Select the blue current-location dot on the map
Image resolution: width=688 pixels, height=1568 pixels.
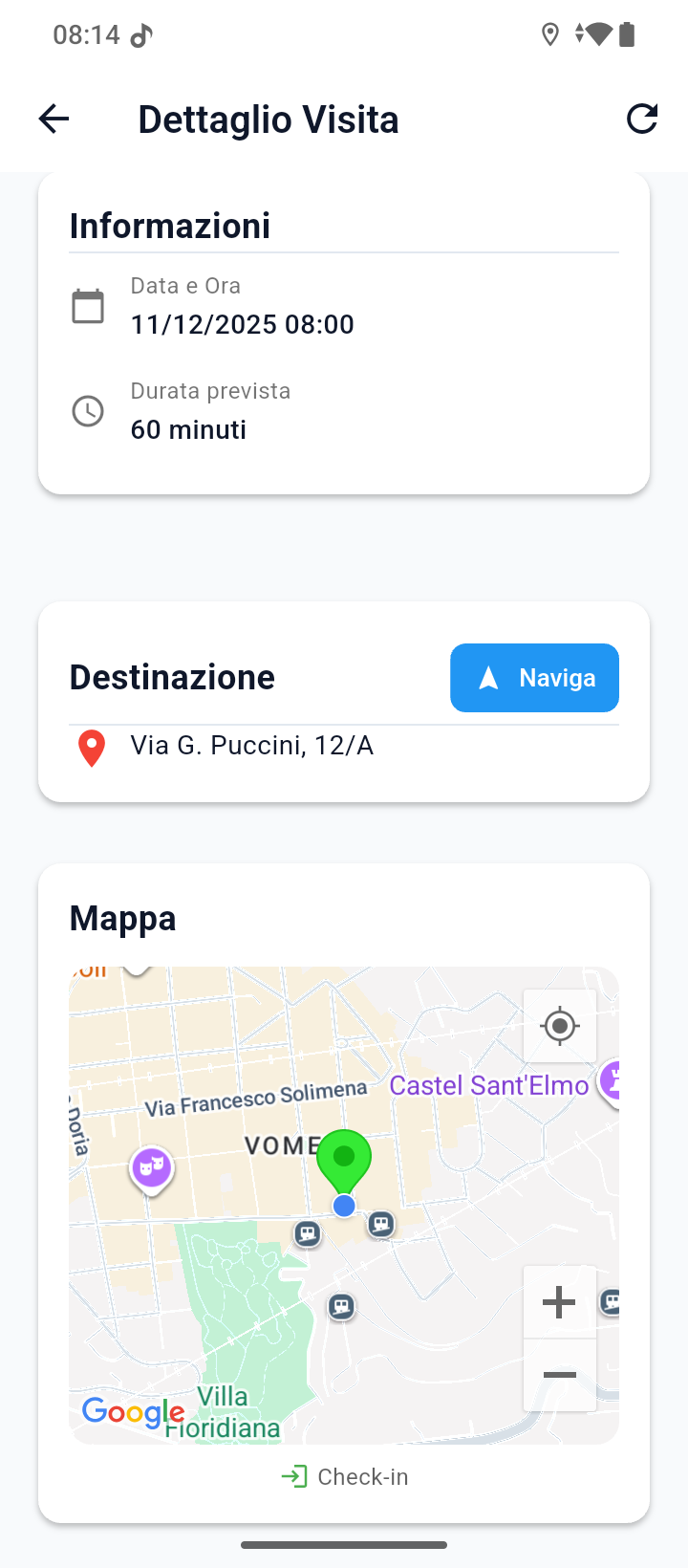(344, 1206)
